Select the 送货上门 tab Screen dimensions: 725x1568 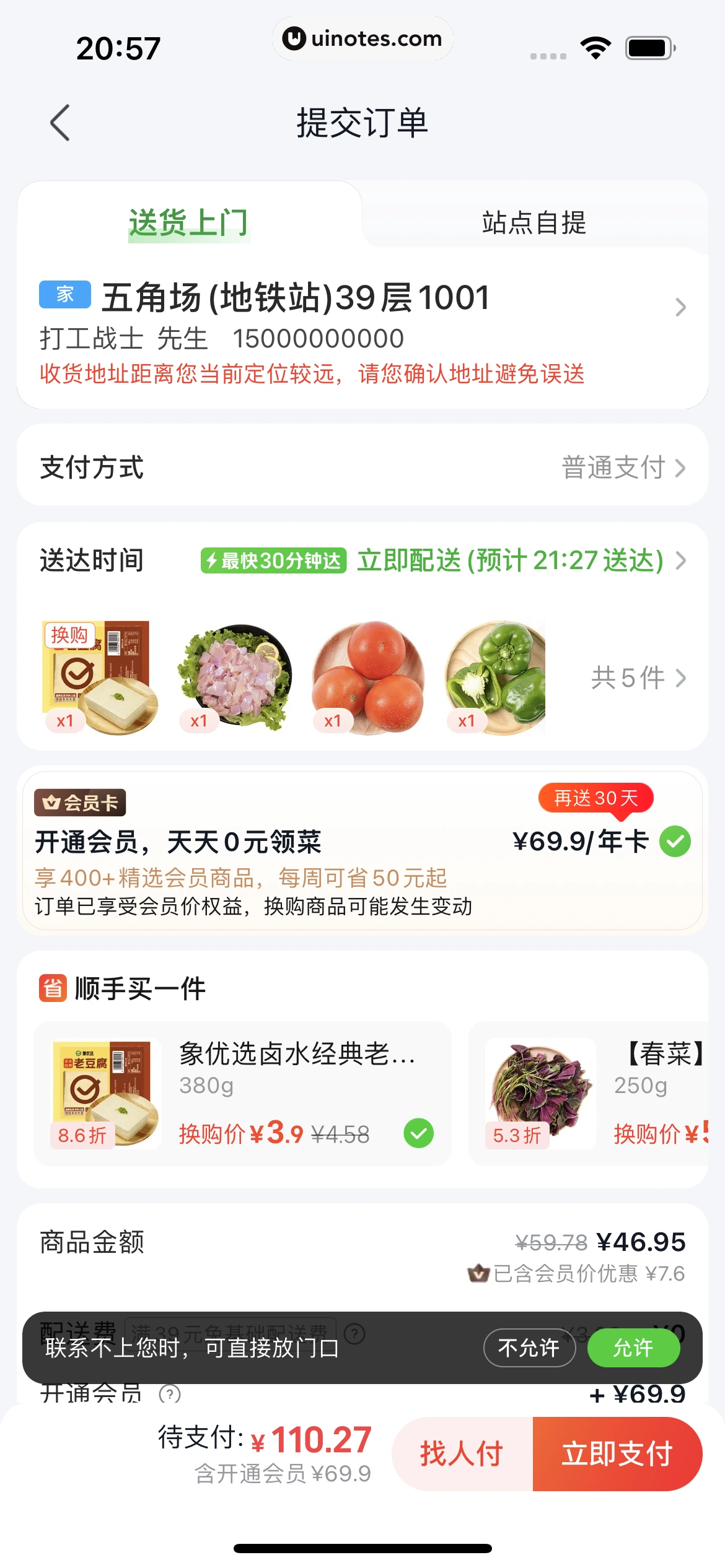coord(188,222)
